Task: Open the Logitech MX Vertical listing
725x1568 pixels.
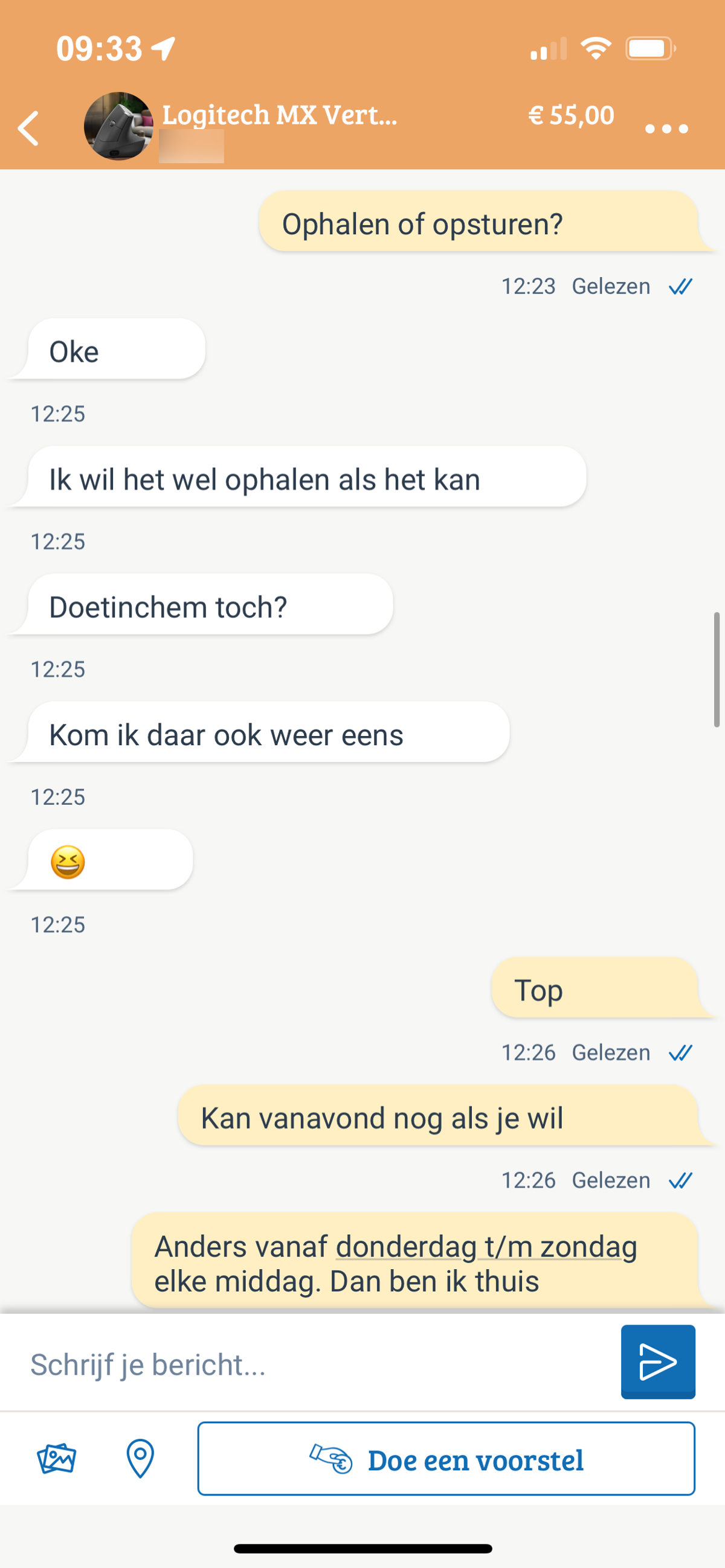Action: [279, 115]
